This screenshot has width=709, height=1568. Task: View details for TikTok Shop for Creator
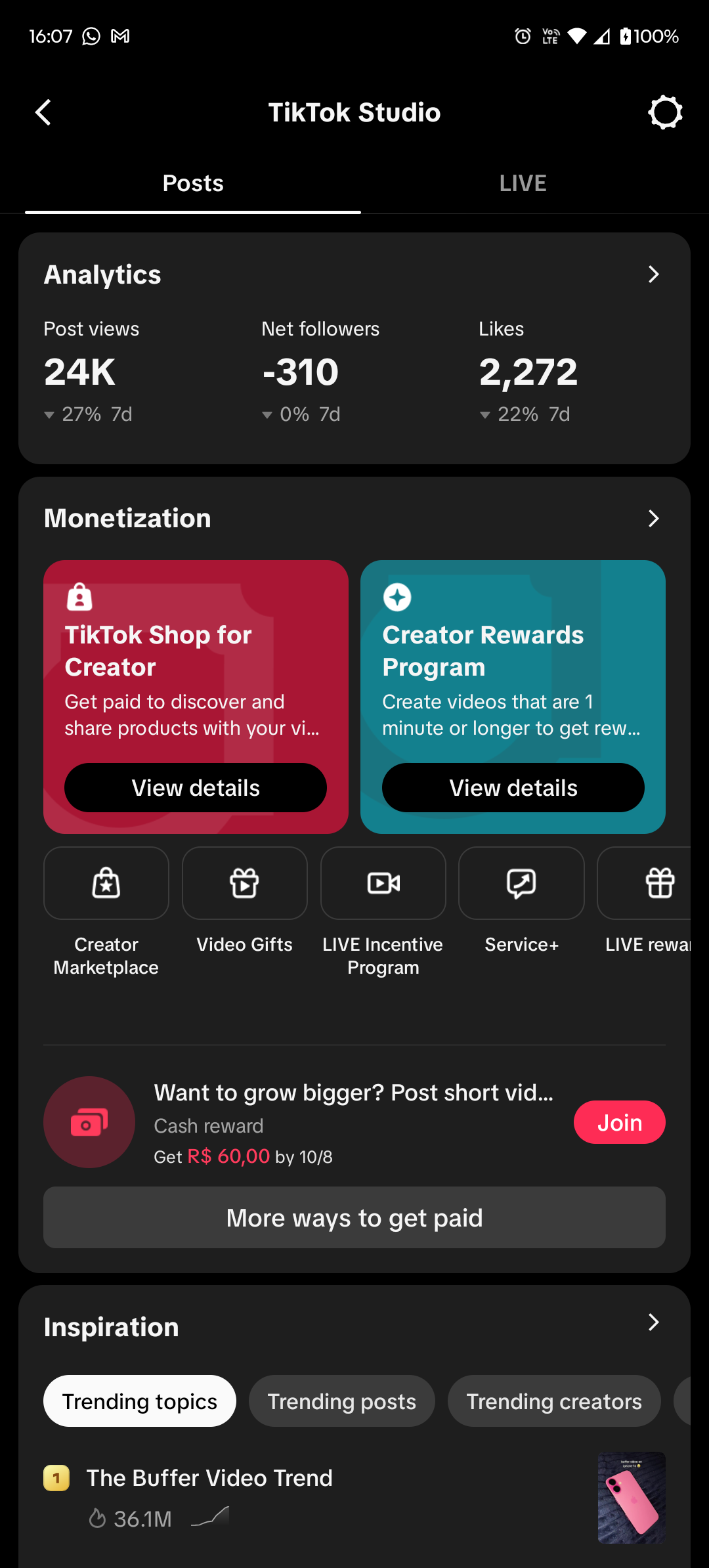pyautogui.click(x=196, y=788)
